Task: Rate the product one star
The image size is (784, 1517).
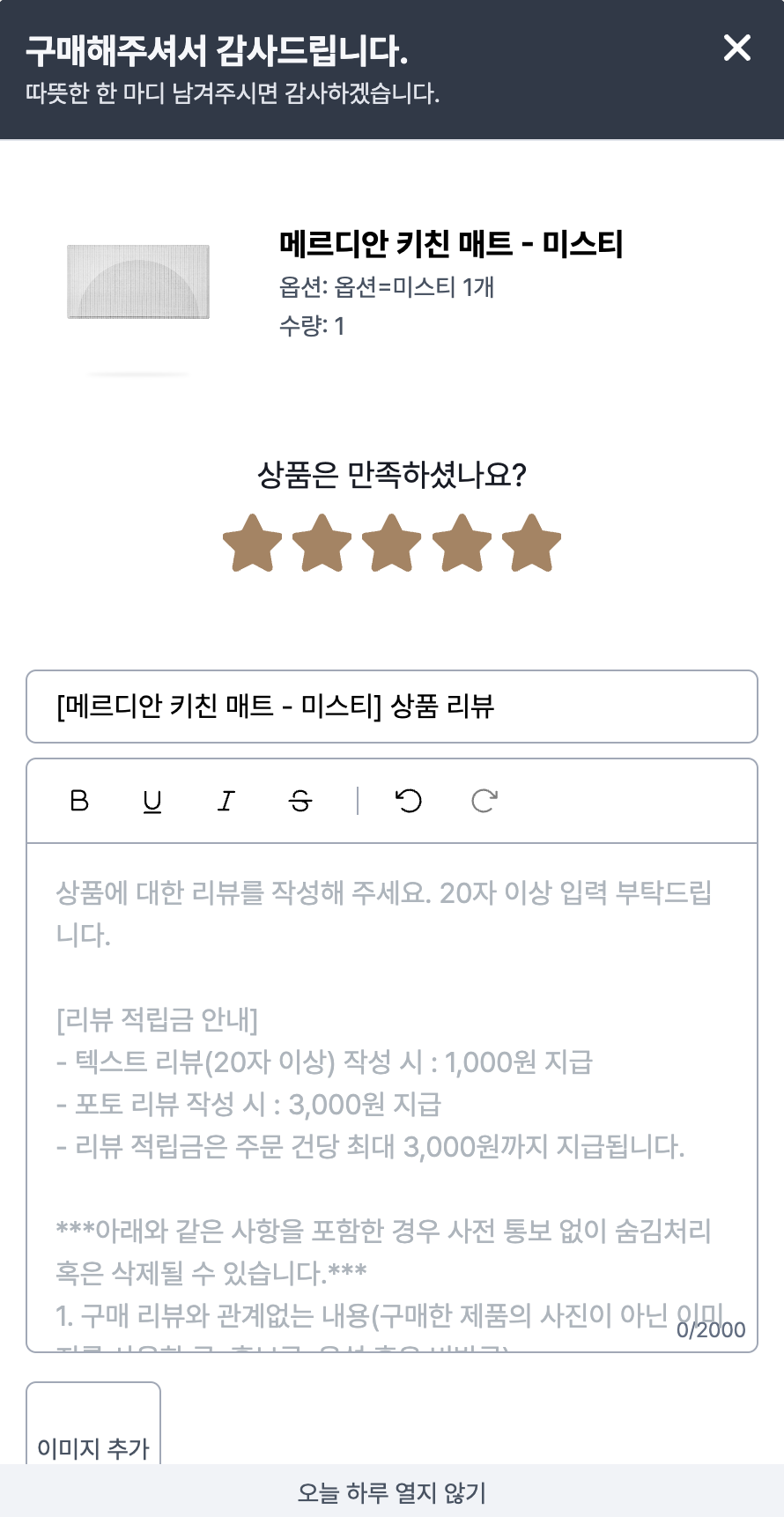Action: pyautogui.click(x=252, y=544)
